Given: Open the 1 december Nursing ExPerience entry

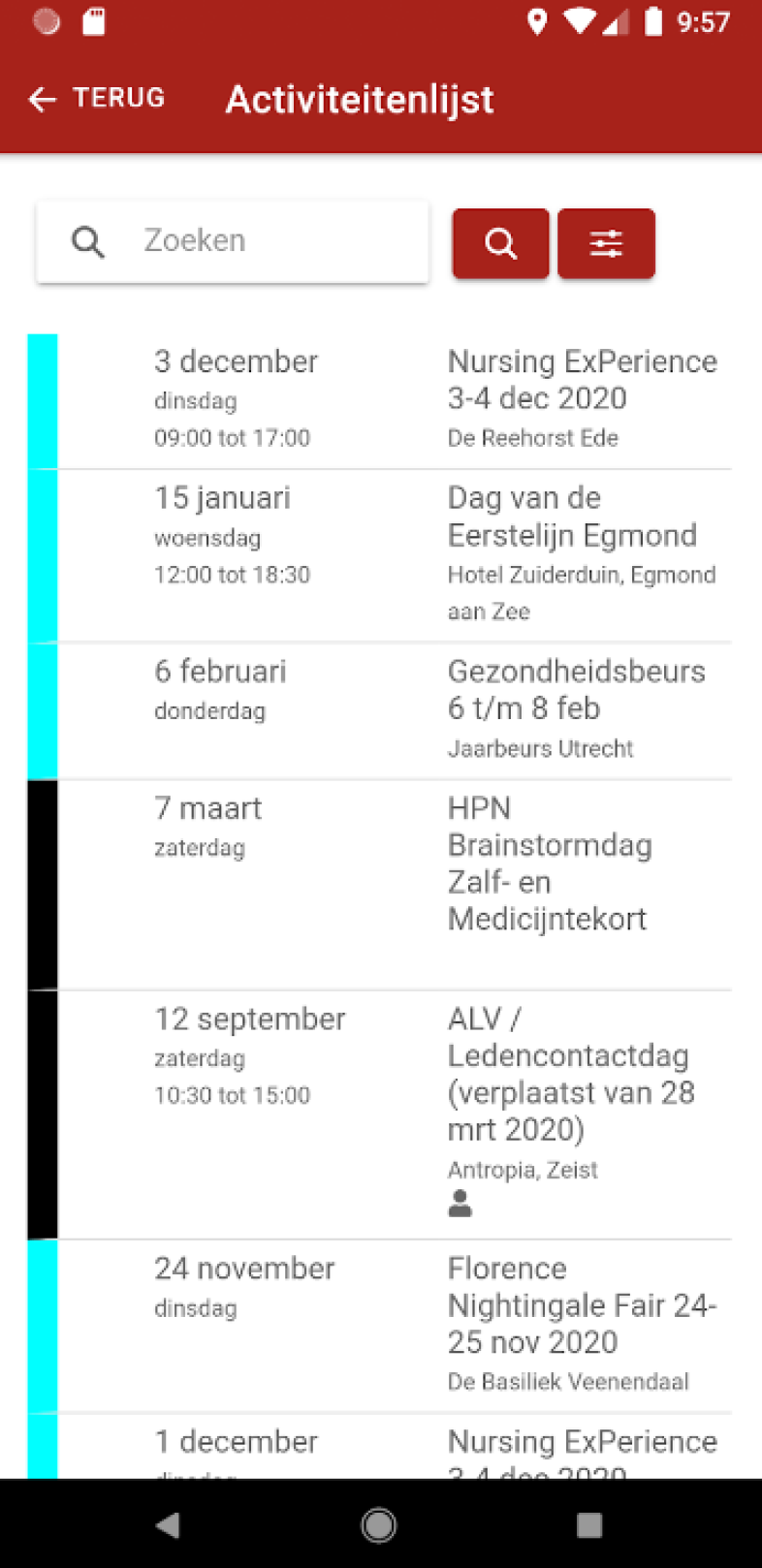Looking at the screenshot, I should [379, 1446].
